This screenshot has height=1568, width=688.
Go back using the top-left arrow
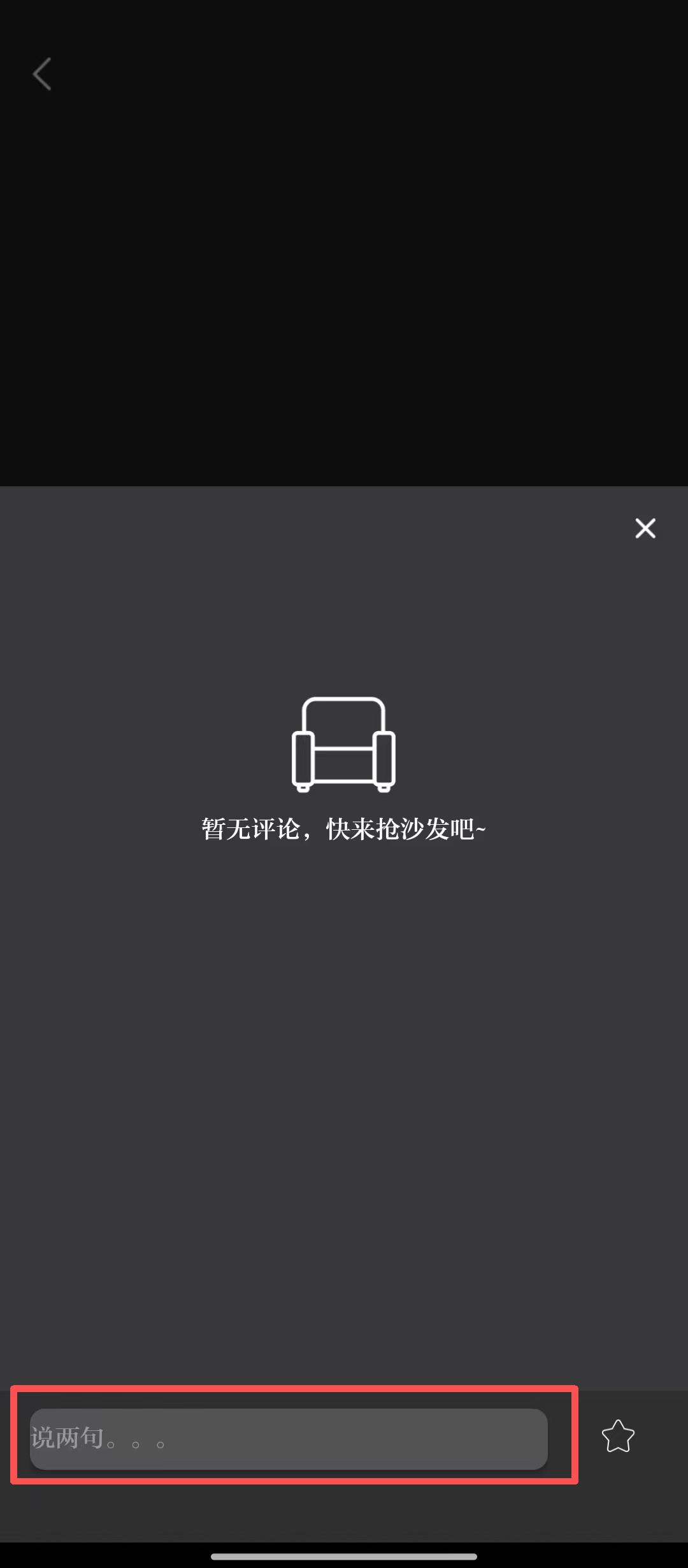pos(42,74)
